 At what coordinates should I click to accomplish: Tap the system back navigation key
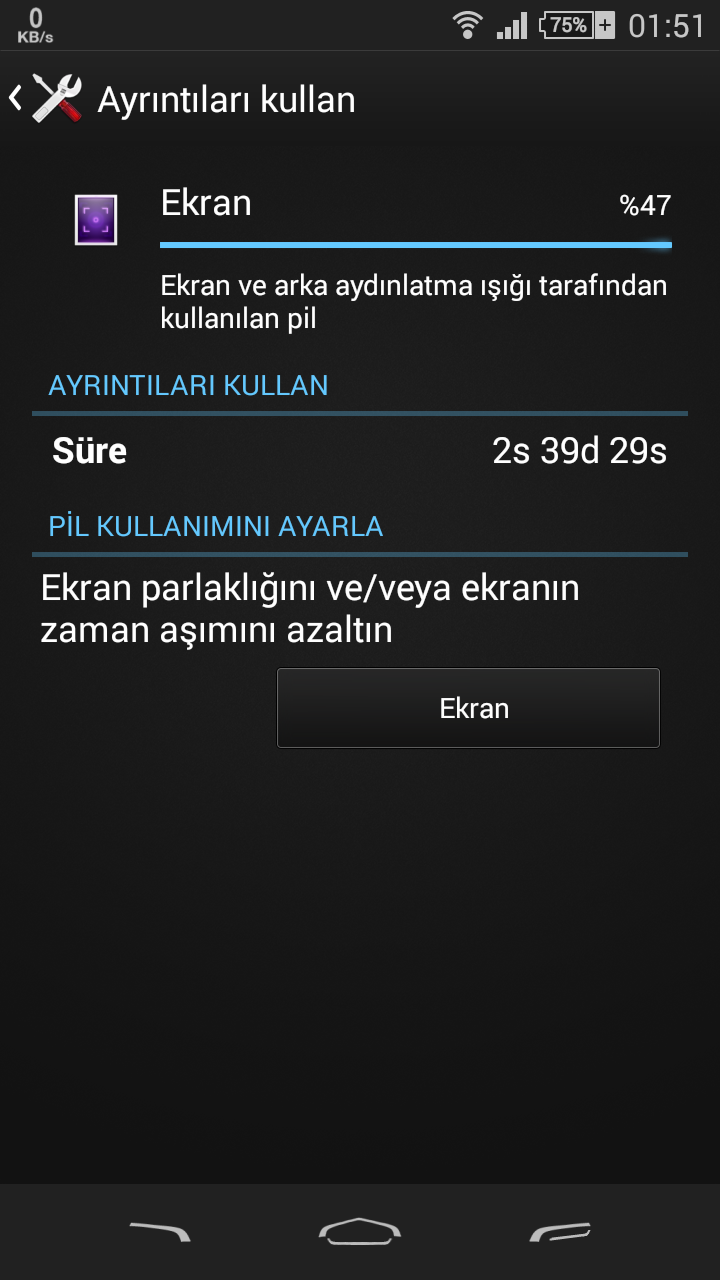(x=160, y=1232)
